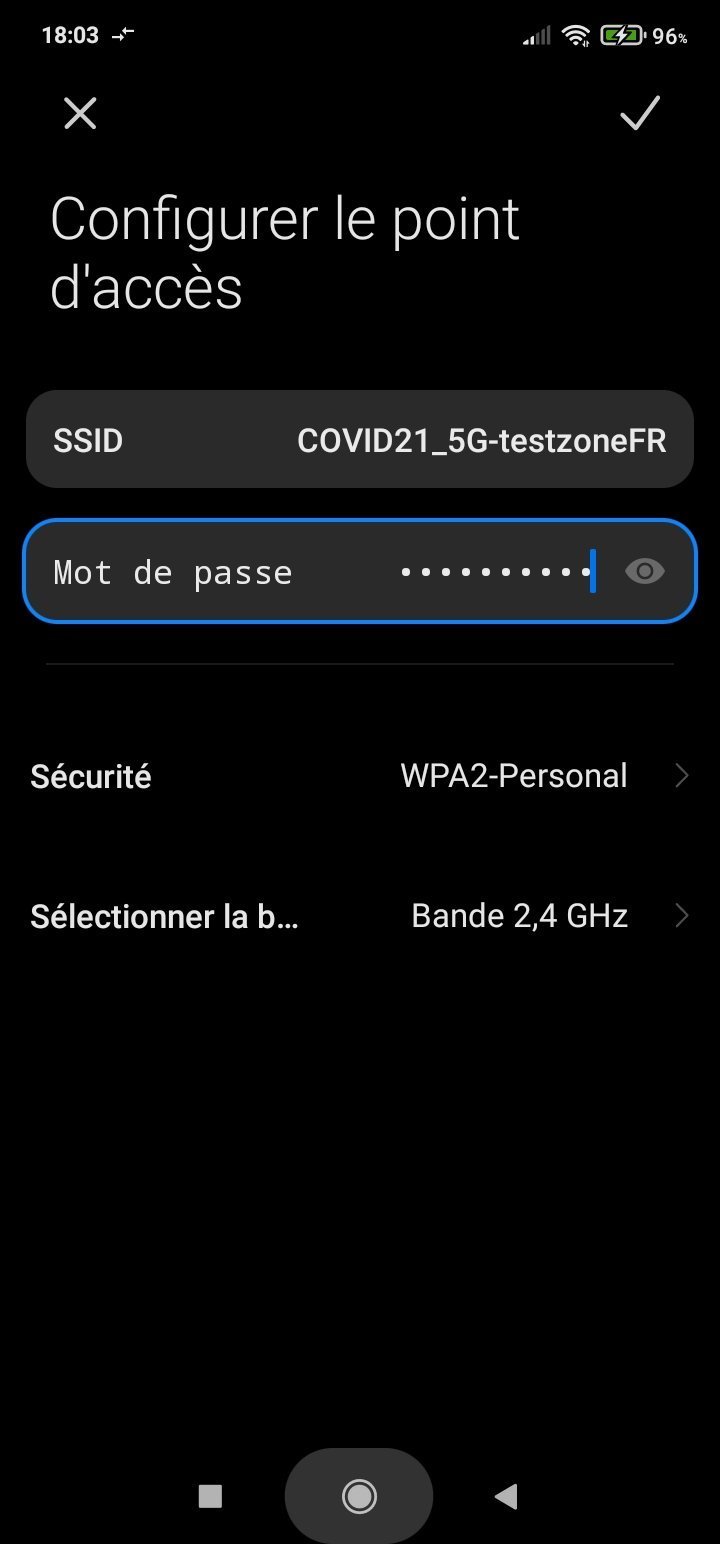Close the hotspot configuration screen
This screenshot has height=1544, width=720.
click(80, 113)
